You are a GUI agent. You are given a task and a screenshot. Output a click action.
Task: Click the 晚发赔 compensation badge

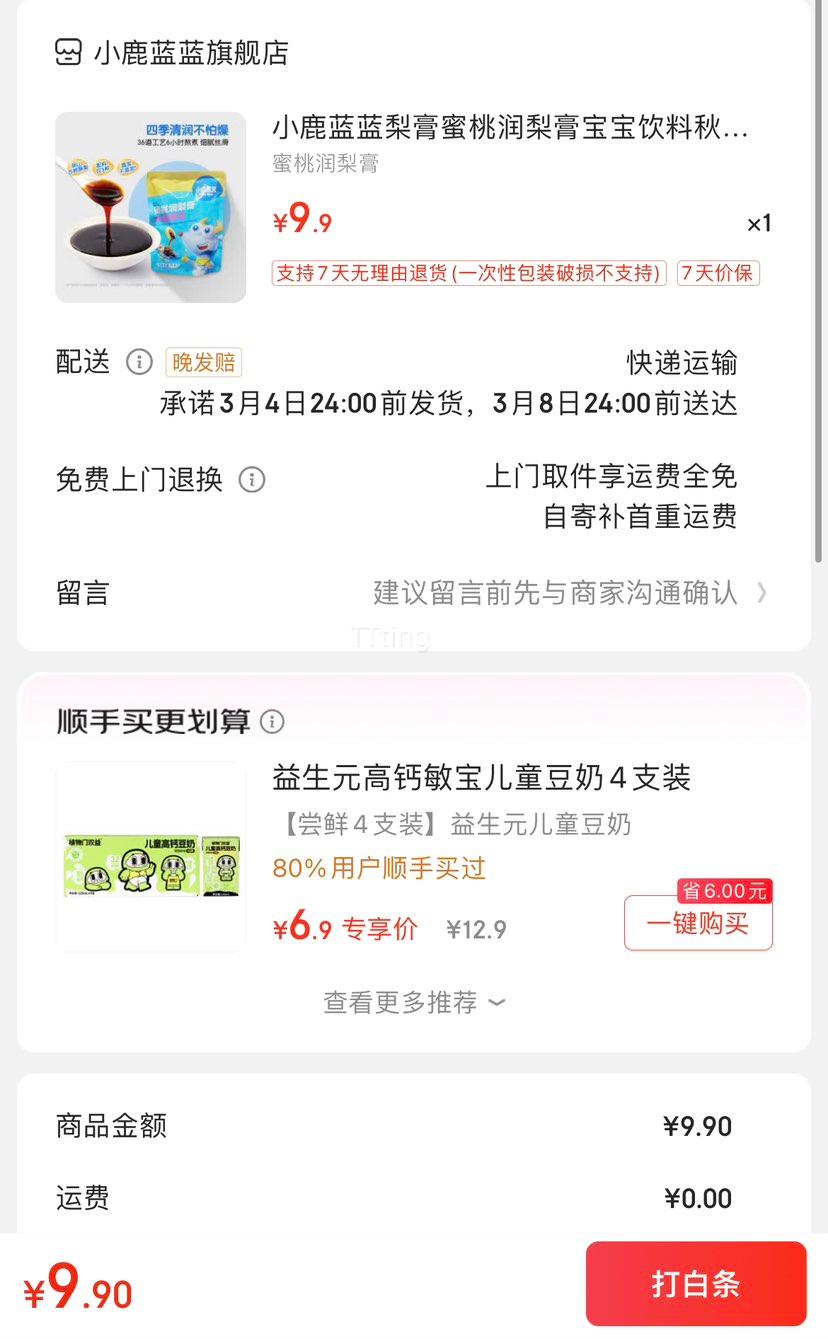207,364
